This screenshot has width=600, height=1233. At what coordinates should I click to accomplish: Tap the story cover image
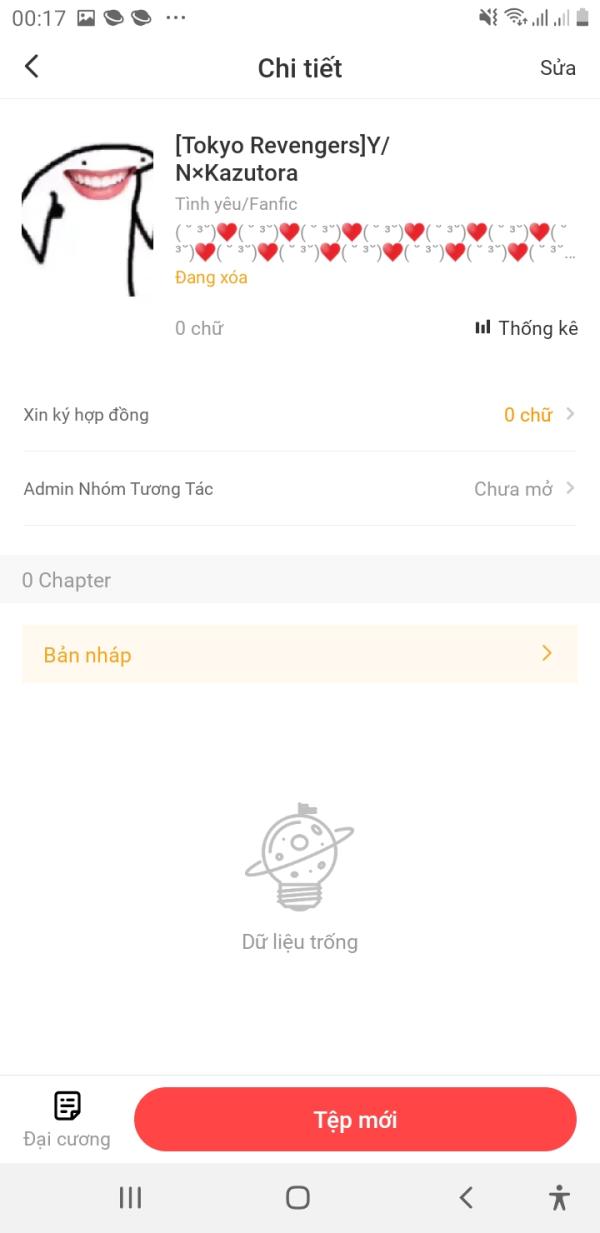point(88,218)
